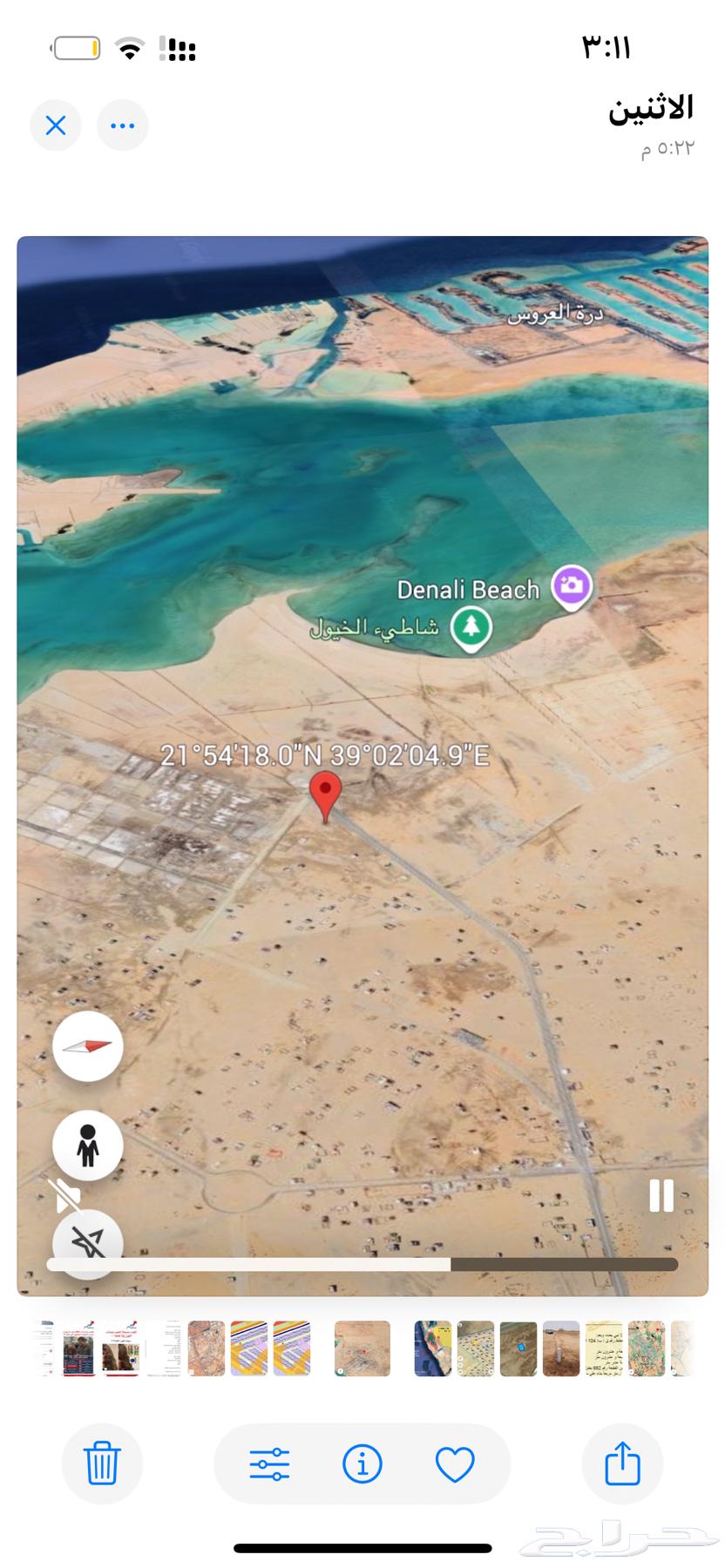Open the yellow Arabic text note thumbnail

[x=603, y=1348]
